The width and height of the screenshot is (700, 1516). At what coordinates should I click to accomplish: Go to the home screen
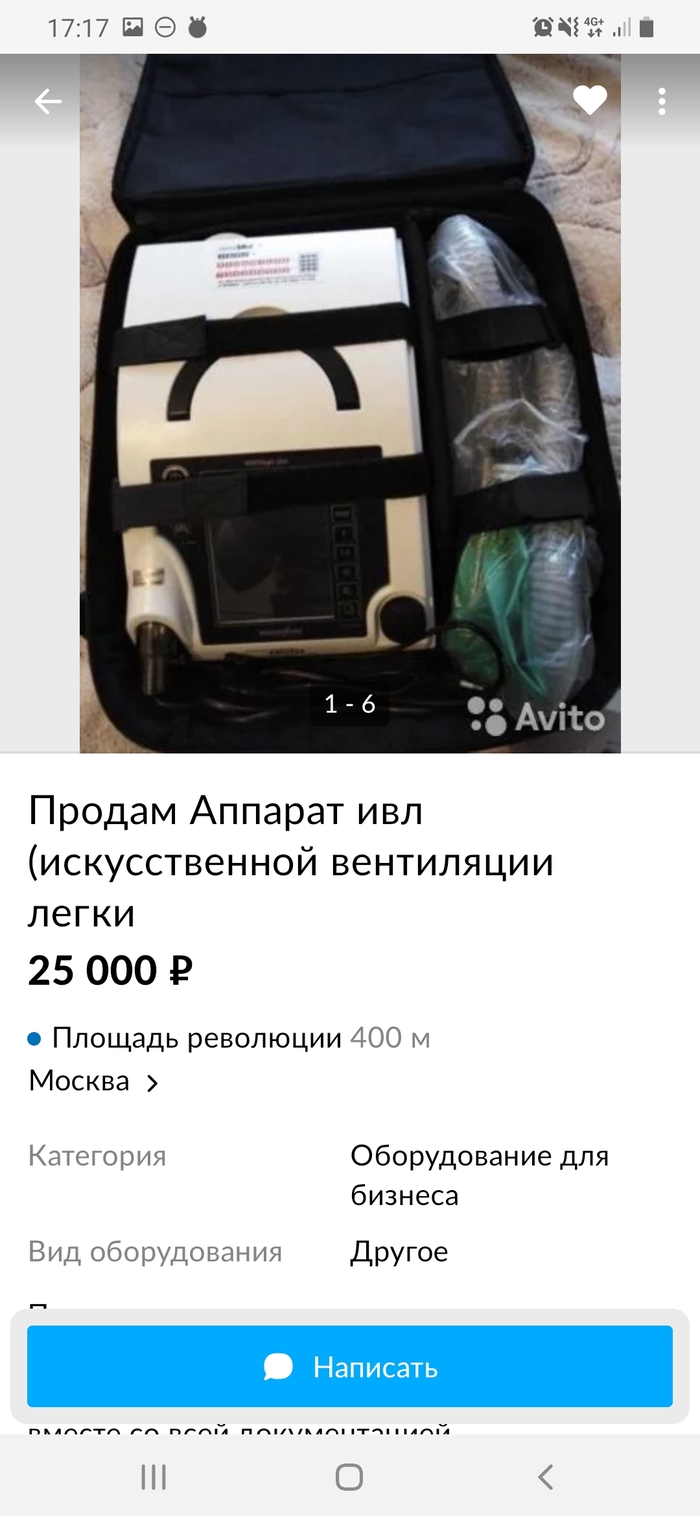(x=349, y=1476)
